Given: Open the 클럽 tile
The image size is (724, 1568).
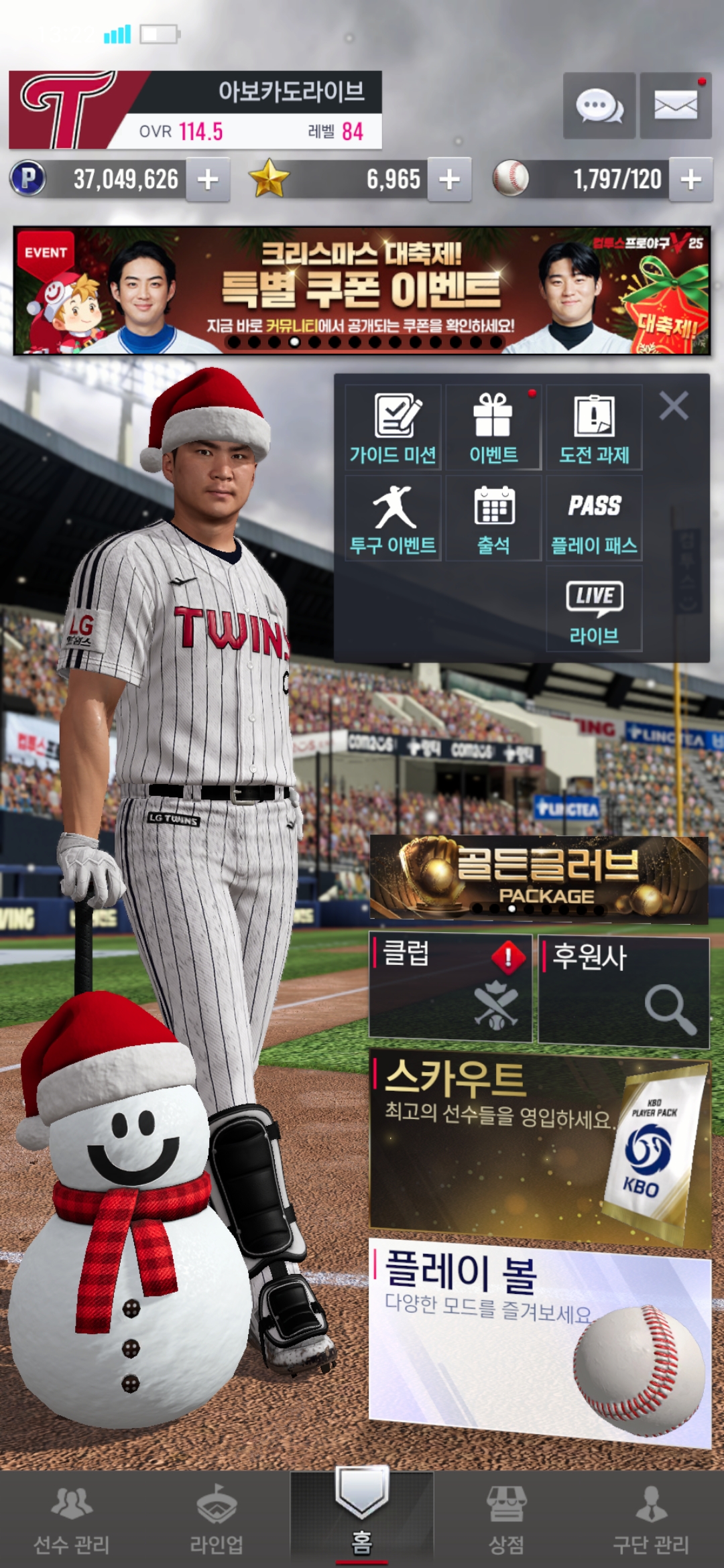Looking at the screenshot, I should (450, 988).
